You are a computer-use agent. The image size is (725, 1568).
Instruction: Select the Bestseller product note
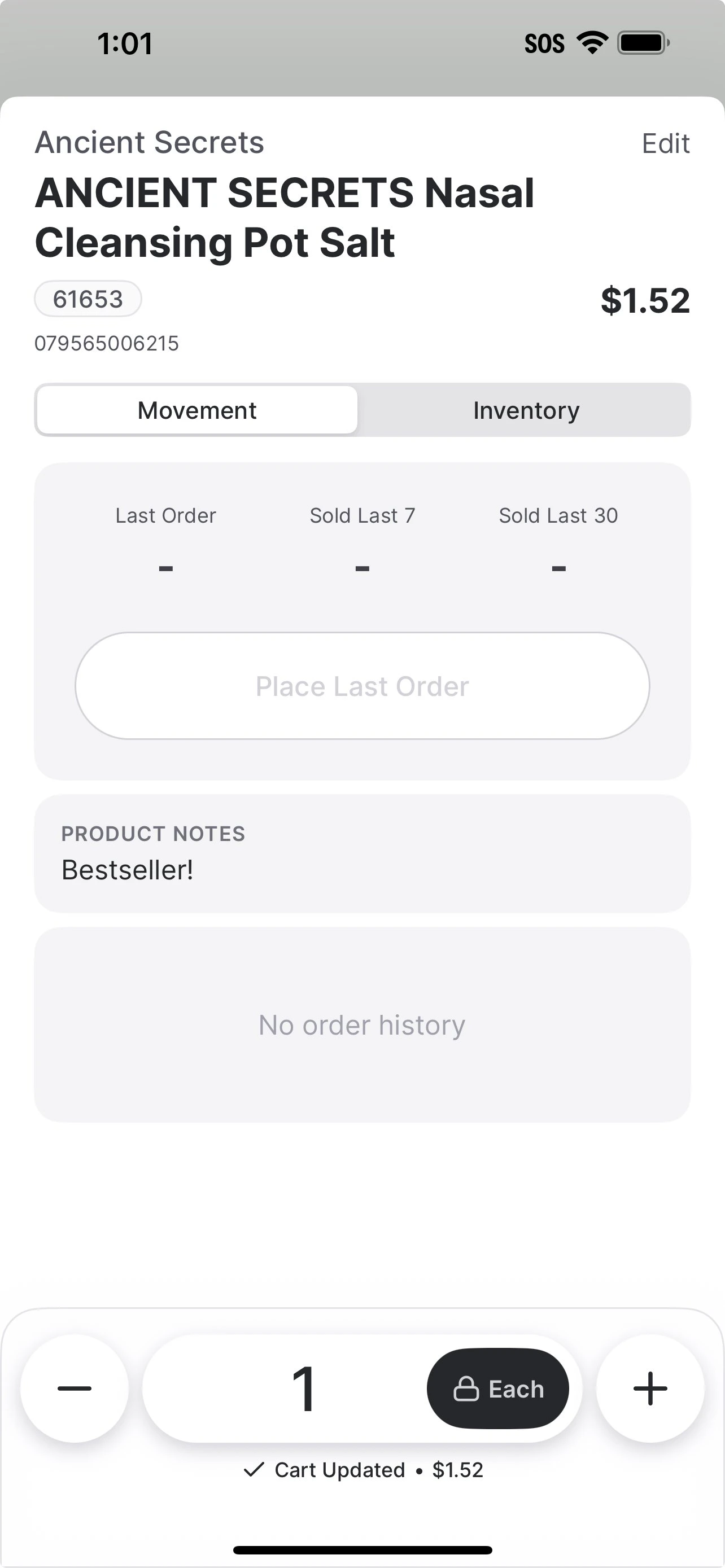126,870
